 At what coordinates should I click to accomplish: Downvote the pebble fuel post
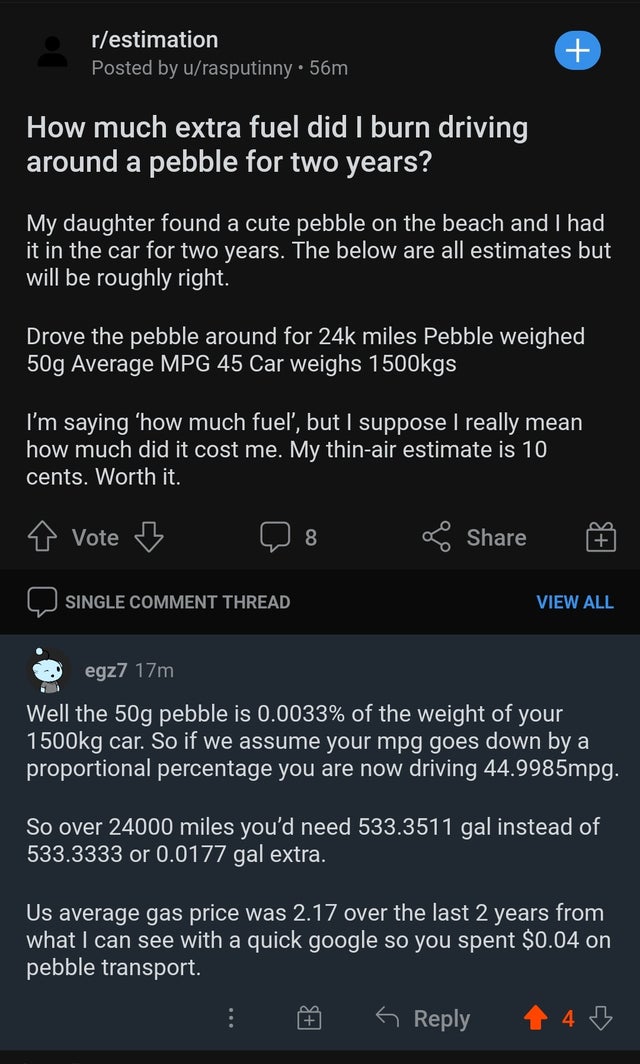tap(149, 537)
